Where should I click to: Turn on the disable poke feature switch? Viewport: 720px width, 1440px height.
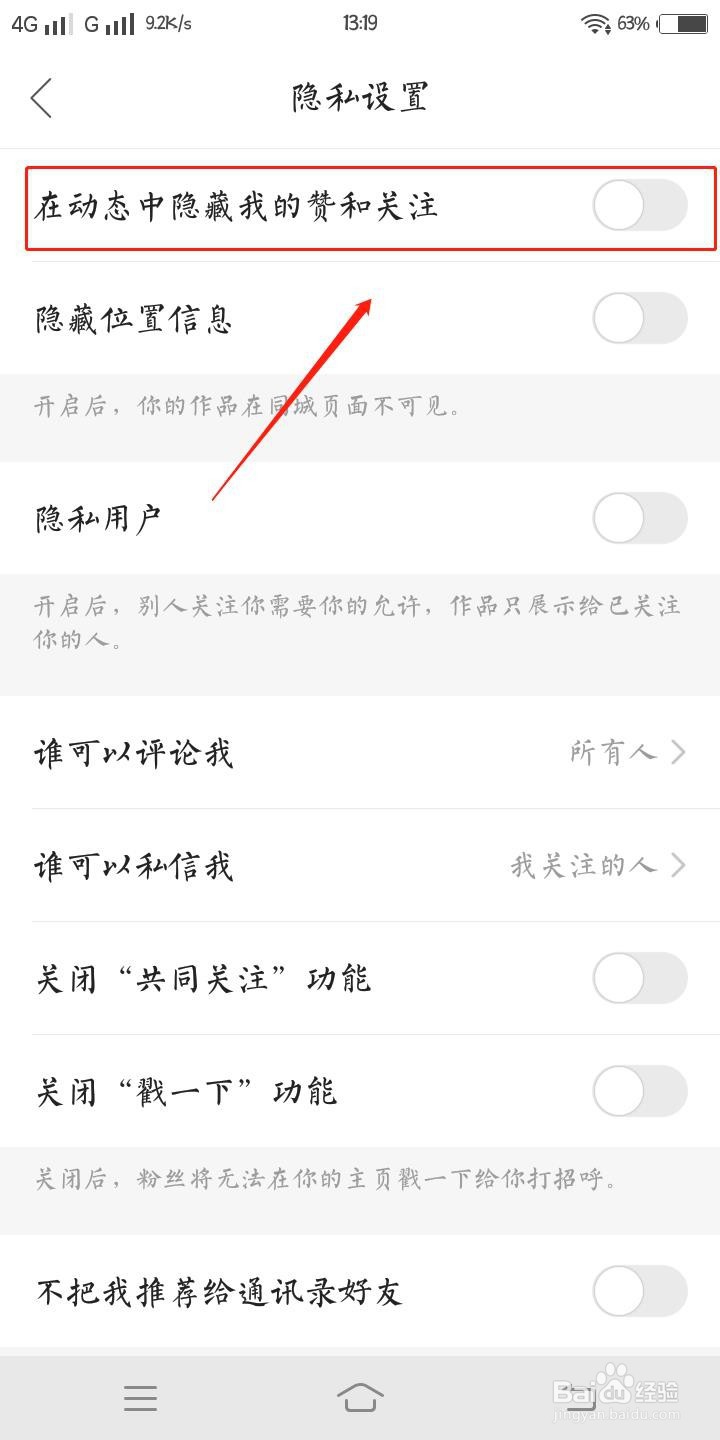pyautogui.click(x=639, y=1091)
